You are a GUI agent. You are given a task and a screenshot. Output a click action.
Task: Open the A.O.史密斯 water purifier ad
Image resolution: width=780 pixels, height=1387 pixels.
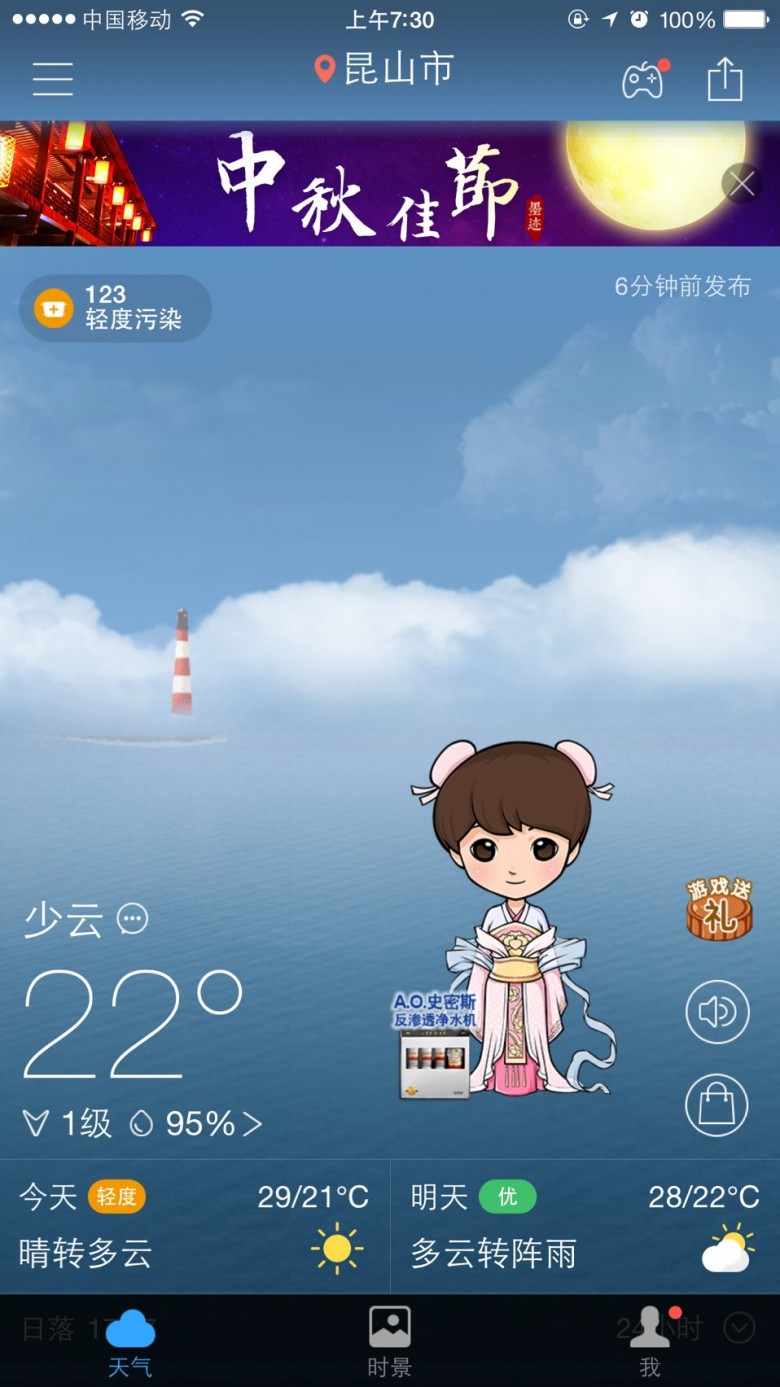434,1046
